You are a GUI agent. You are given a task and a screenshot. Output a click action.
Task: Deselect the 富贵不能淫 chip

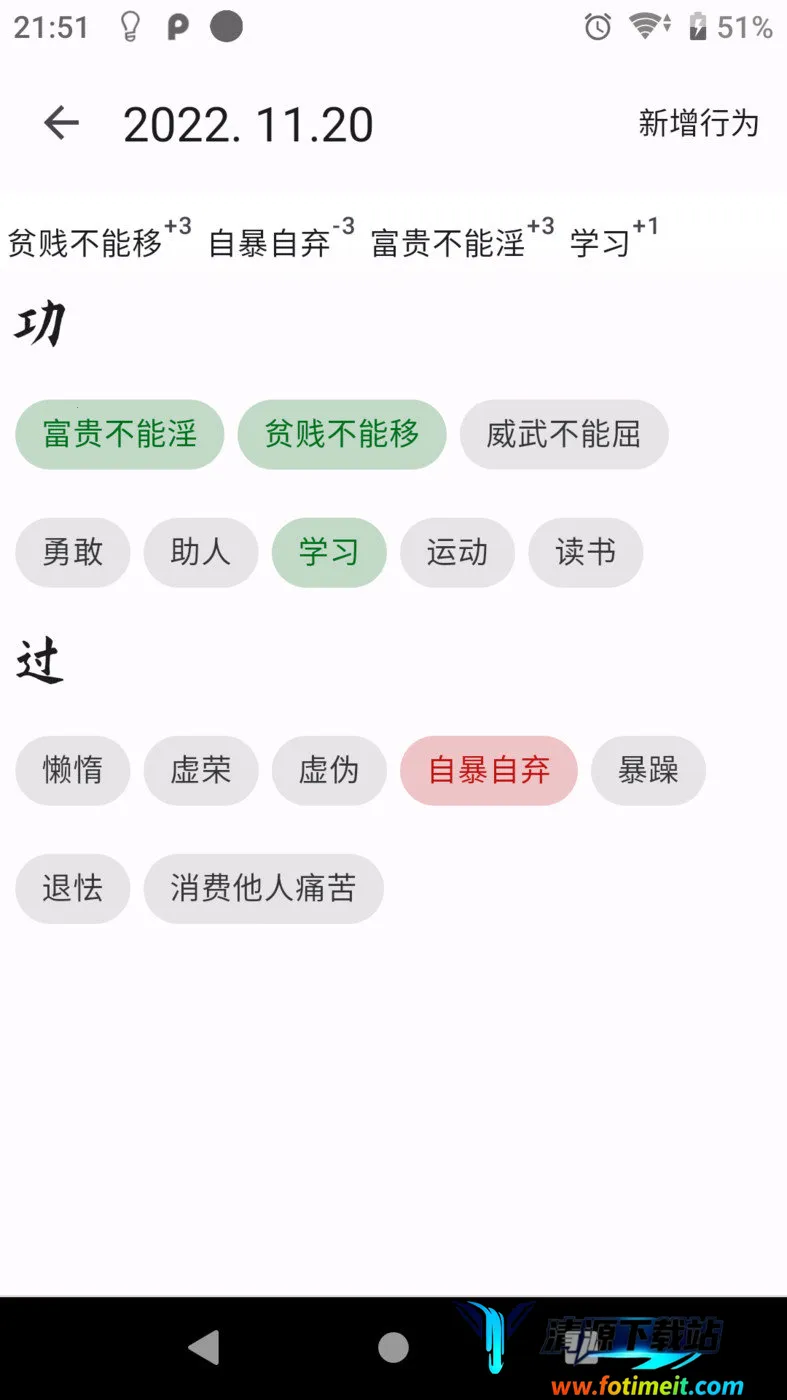pyautogui.click(x=119, y=434)
